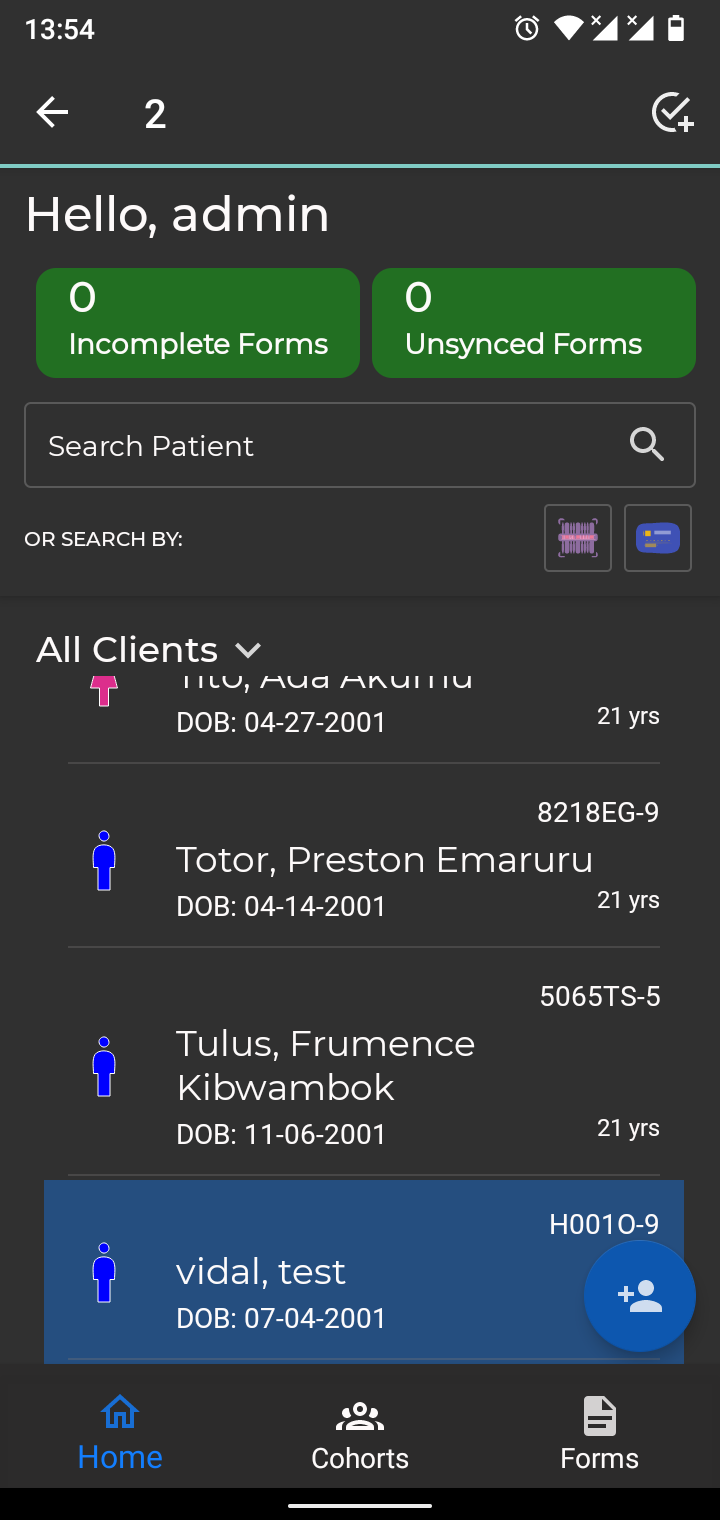Open the Incomplete Forms card

(198, 323)
